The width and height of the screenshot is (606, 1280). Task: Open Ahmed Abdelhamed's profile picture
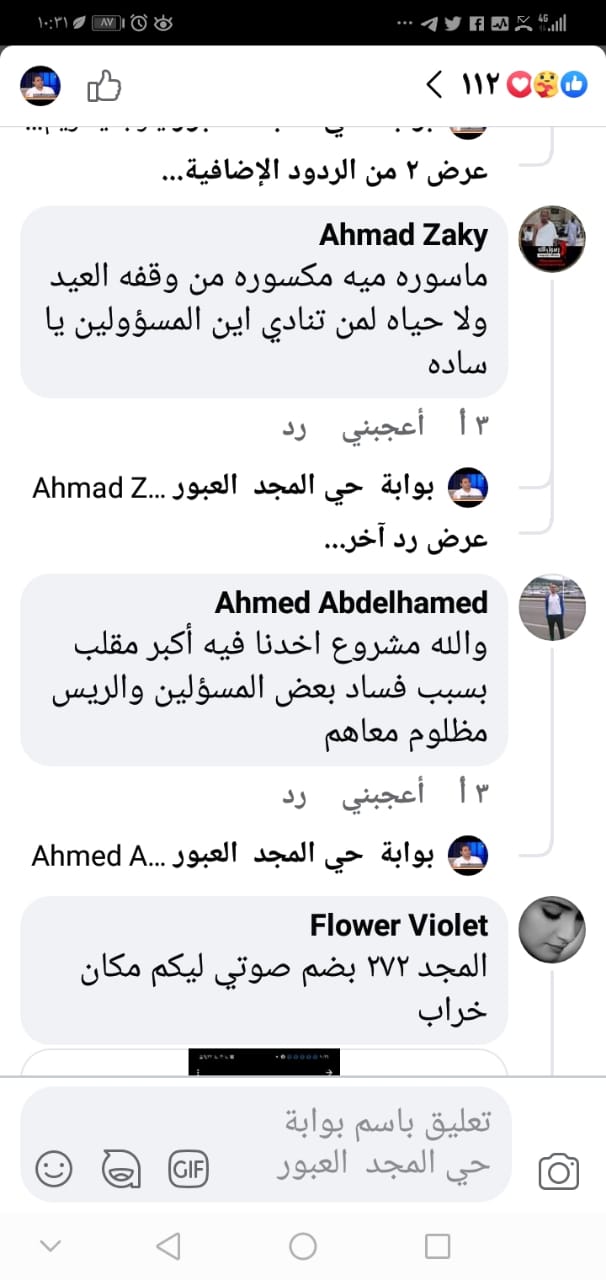click(x=551, y=608)
